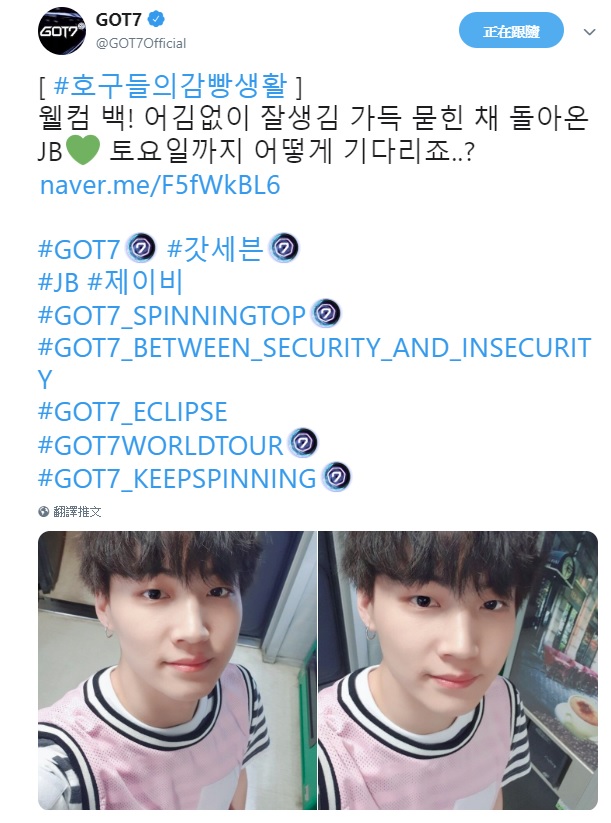Viewport: 611px width, 823px height.
Task: Open the naver.me/F5fWkBL6 link
Action: tap(160, 187)
